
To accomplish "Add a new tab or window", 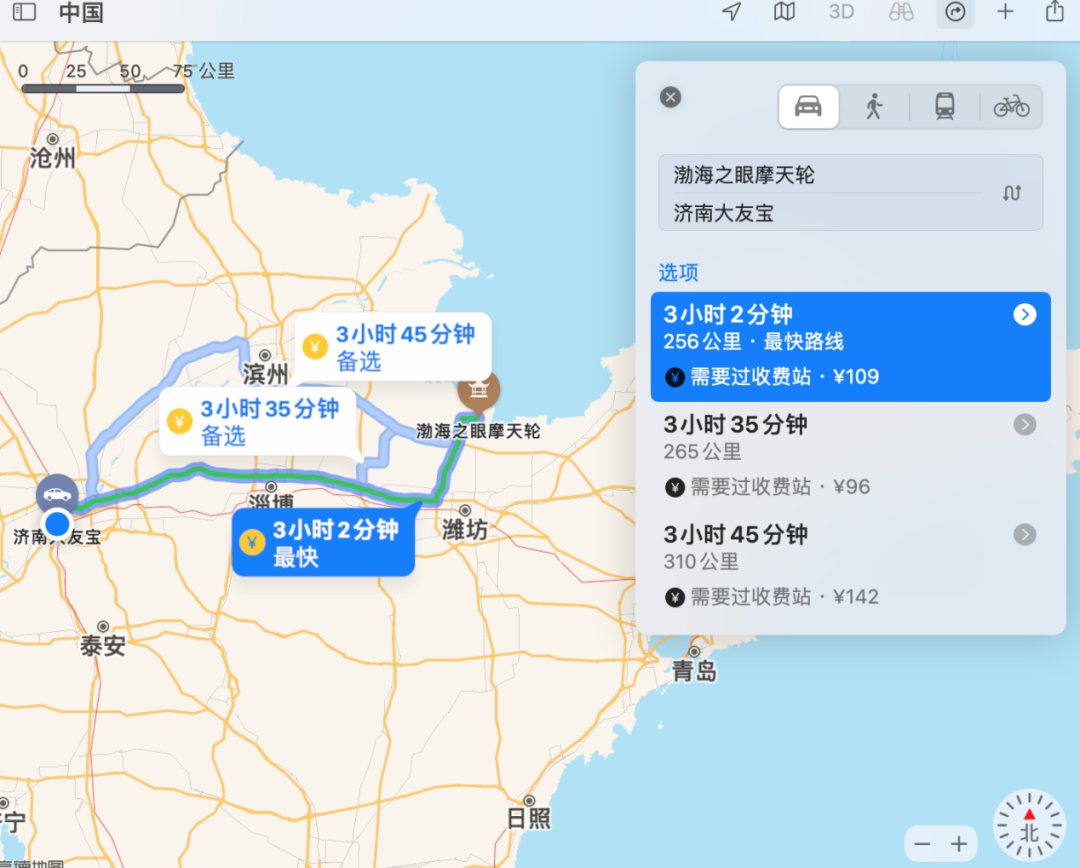I will pos(1005,12).
